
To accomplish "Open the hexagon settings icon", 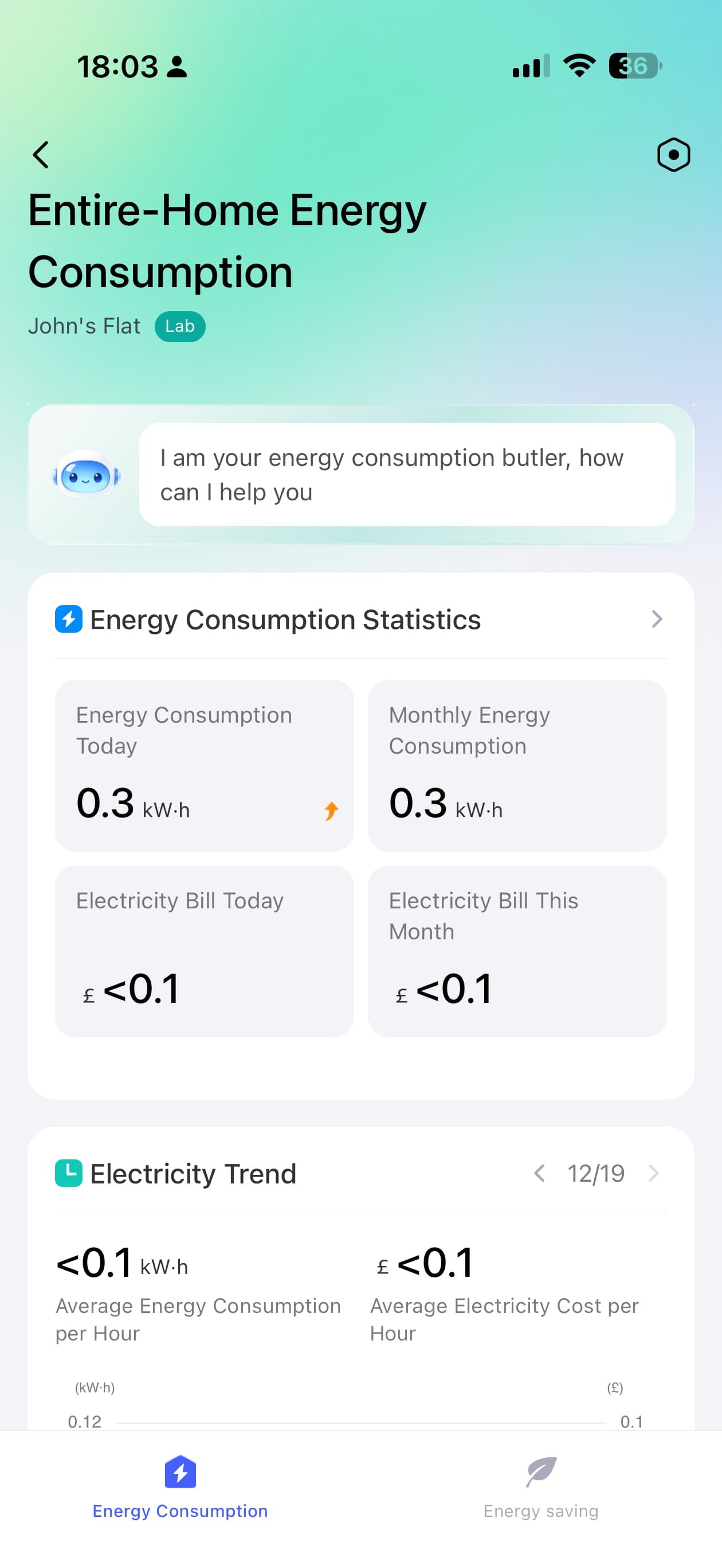I will pyautogui.click(x=673, y=155).
